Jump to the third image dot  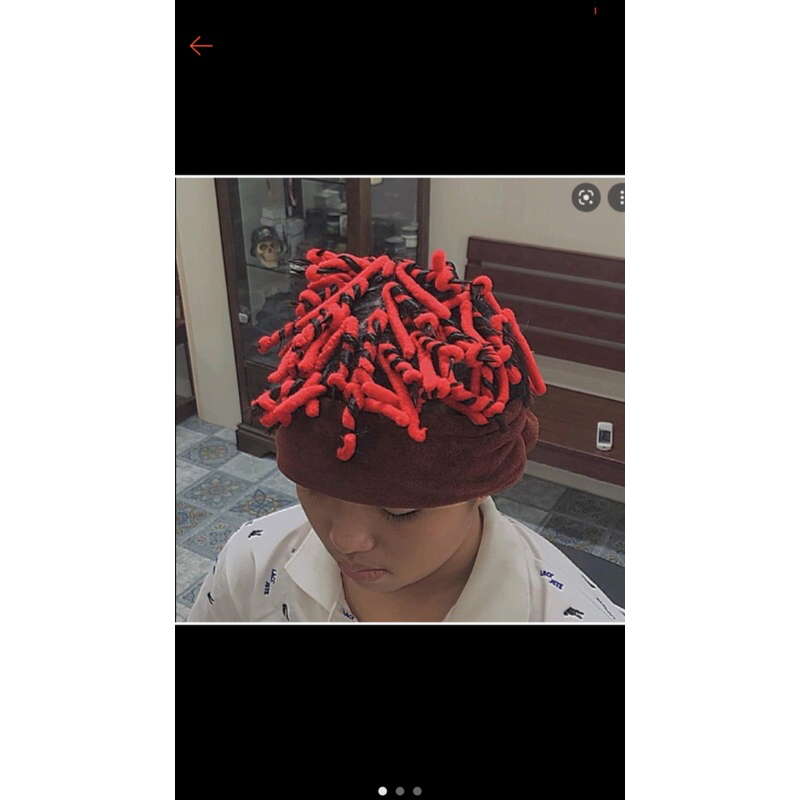coord(417,791)
